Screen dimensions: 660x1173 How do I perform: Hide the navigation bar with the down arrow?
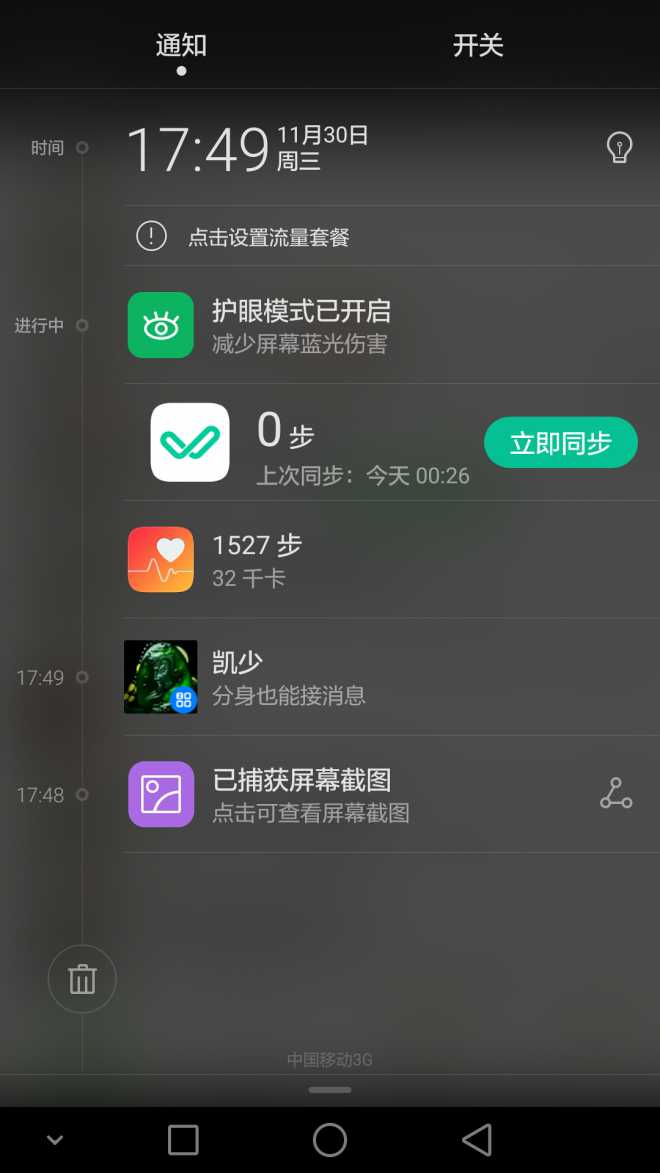point(55,1139)
